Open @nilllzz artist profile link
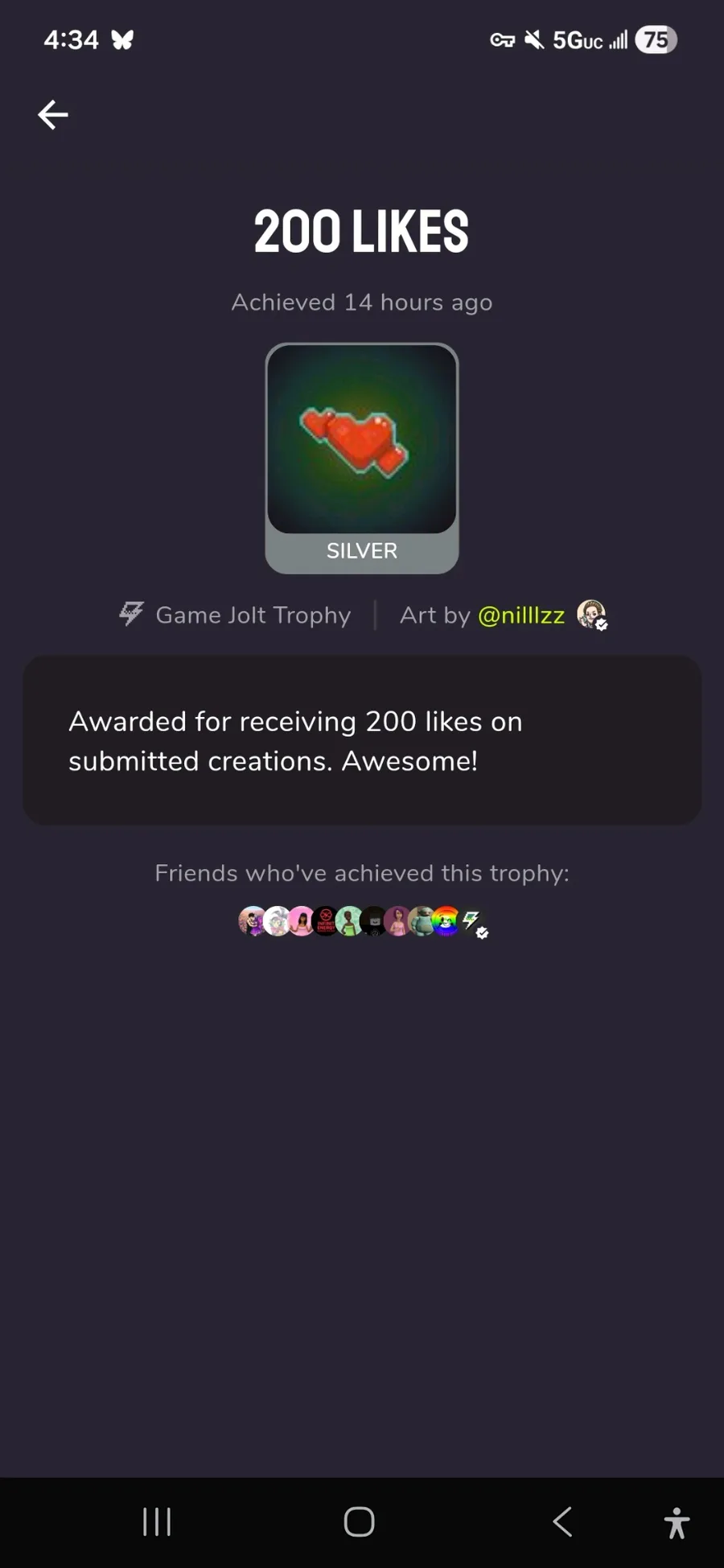 pyautogui.click(x=521, y=615)
